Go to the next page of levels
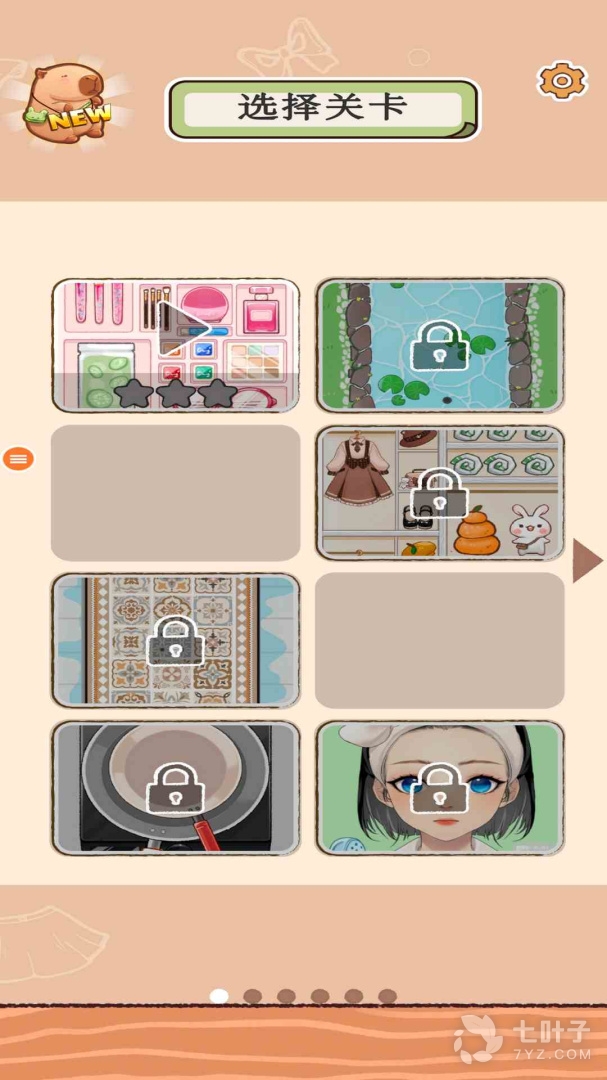The width and height of the screenshot is (607, 1080). click(587, 560)
